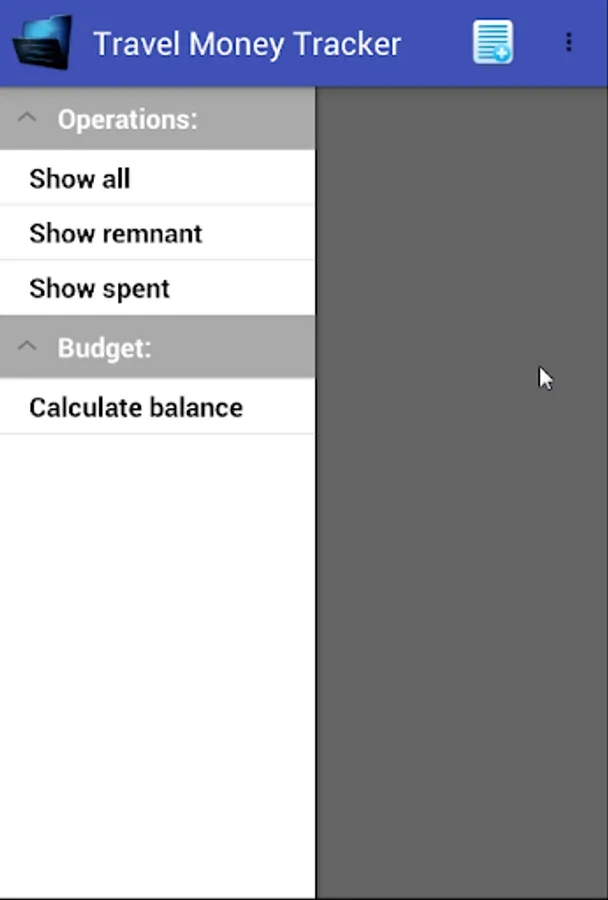Viewport: 608px width, 900px height.
Task: Open the overflow menu
Action: (568, 42)
